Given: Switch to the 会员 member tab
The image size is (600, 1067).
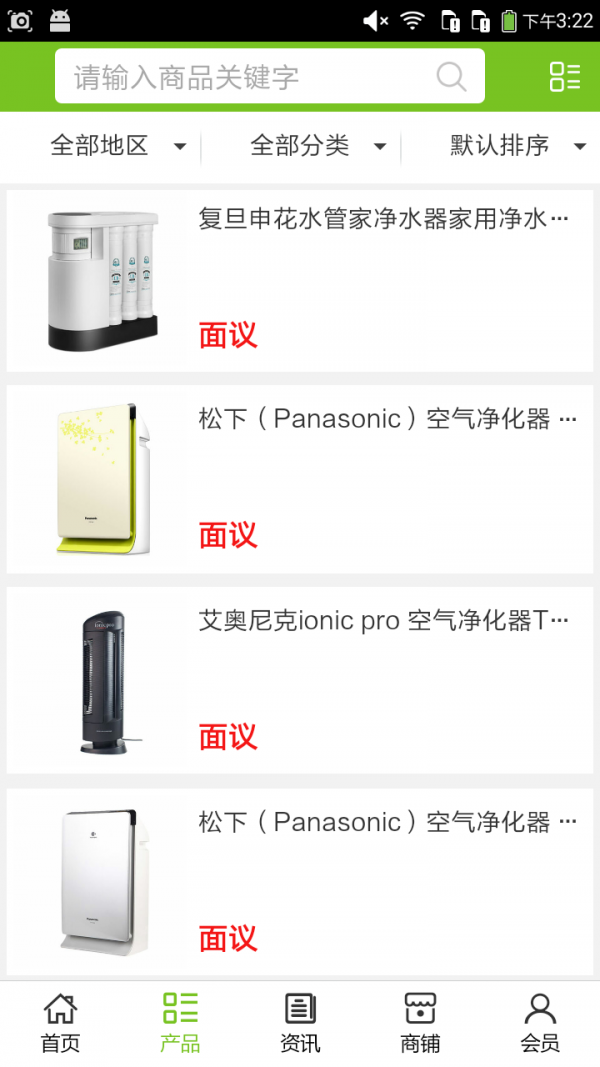Looking at the screenshot, I should pyautogui.click(x=540, y=1023).
